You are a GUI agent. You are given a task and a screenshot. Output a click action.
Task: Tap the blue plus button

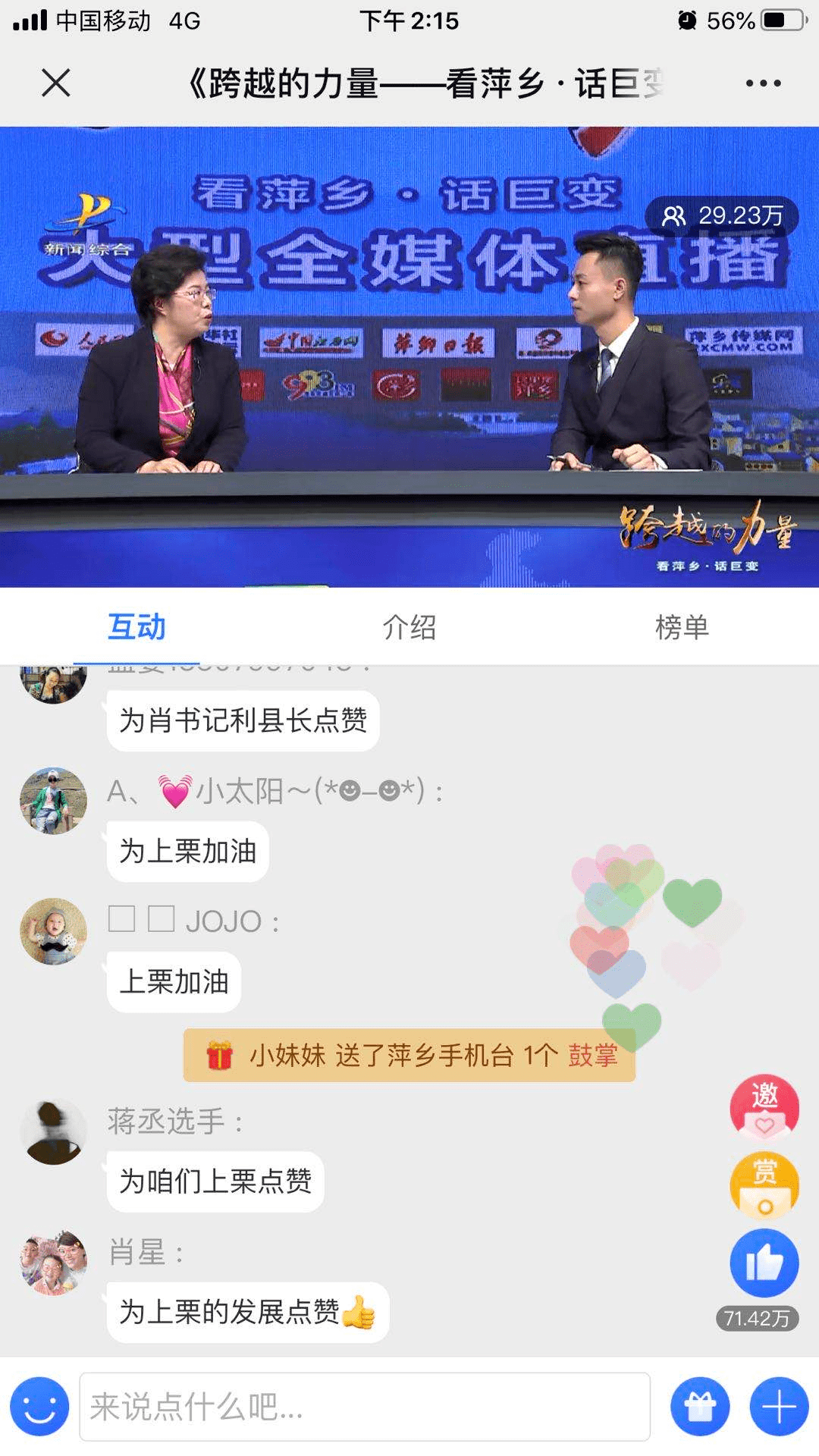779,1406
